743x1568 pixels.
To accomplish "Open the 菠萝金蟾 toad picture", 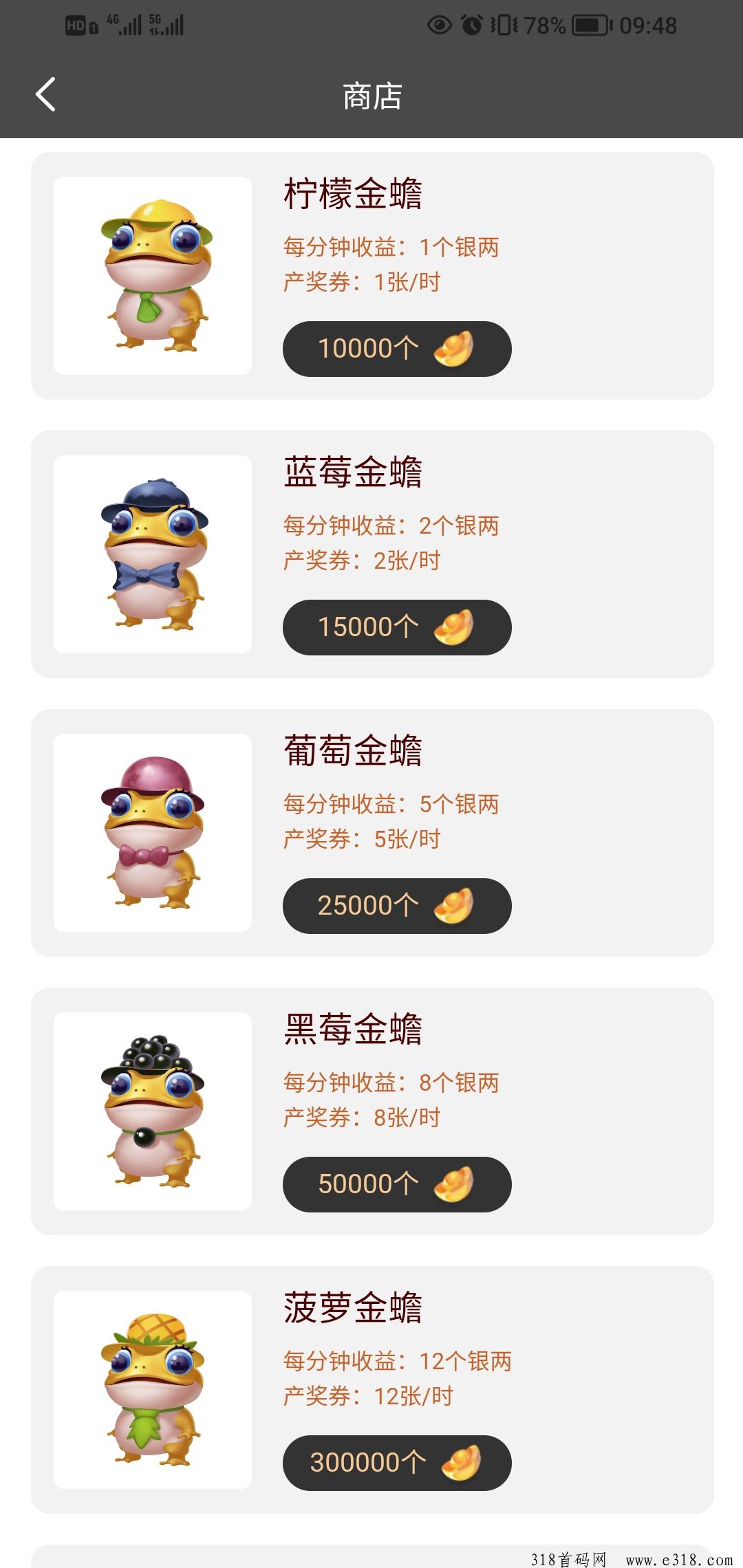I will click(153, 1390).
